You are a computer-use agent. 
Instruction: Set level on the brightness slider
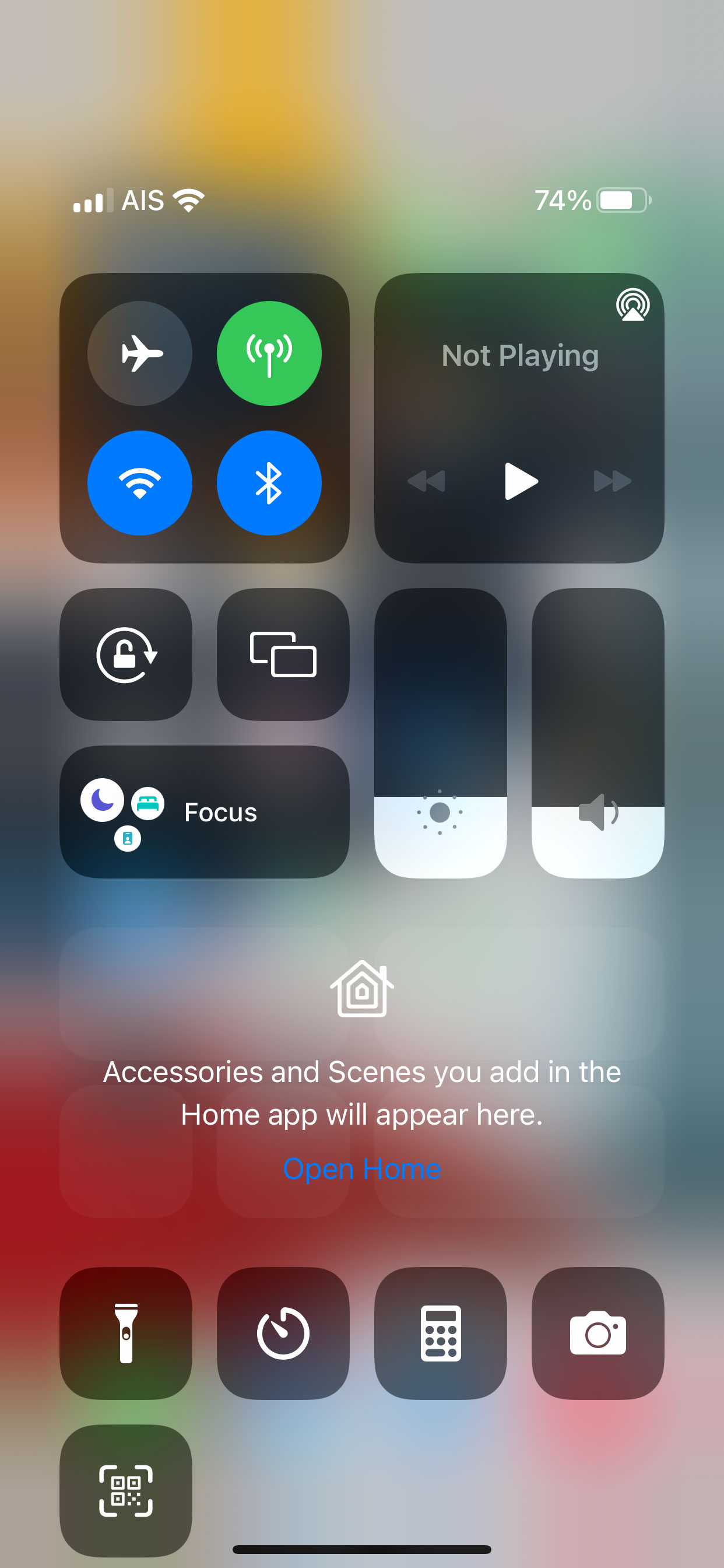[x=440, y=733]
